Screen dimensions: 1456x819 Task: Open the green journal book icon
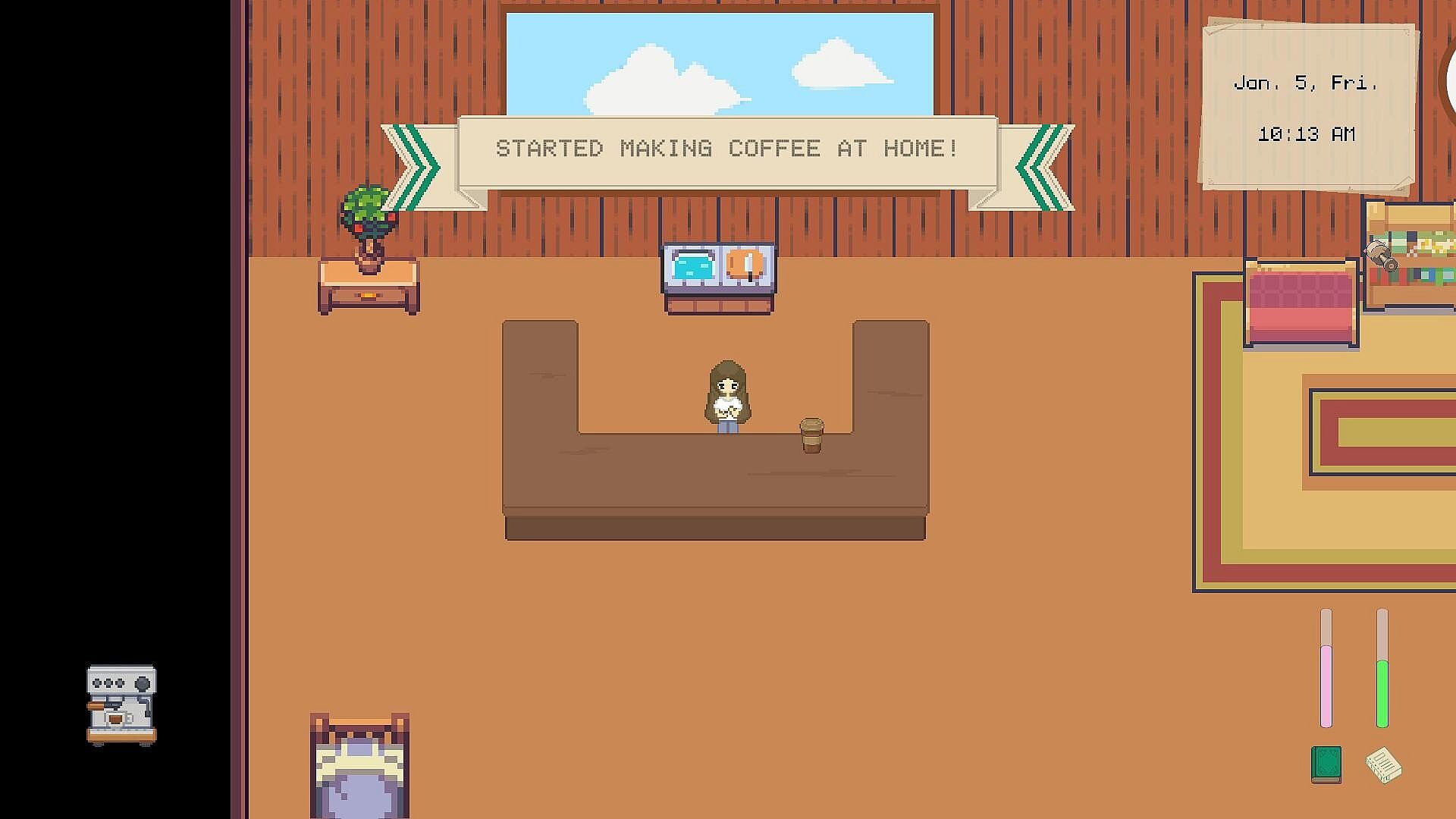pyautogui.click(x=1326, y=764)
